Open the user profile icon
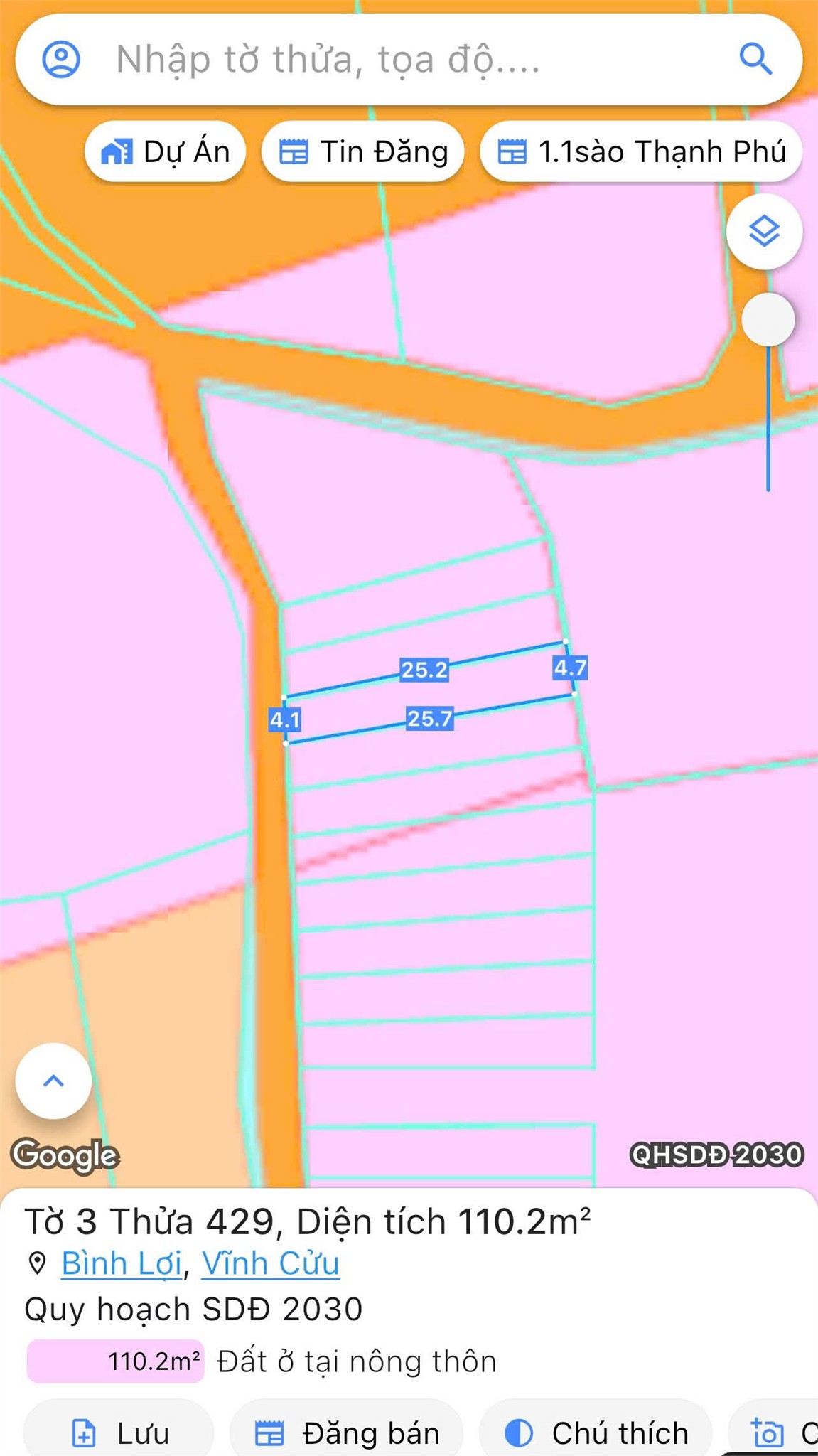This screenshot has width=818, height=1456. click(x=61, y=59)
